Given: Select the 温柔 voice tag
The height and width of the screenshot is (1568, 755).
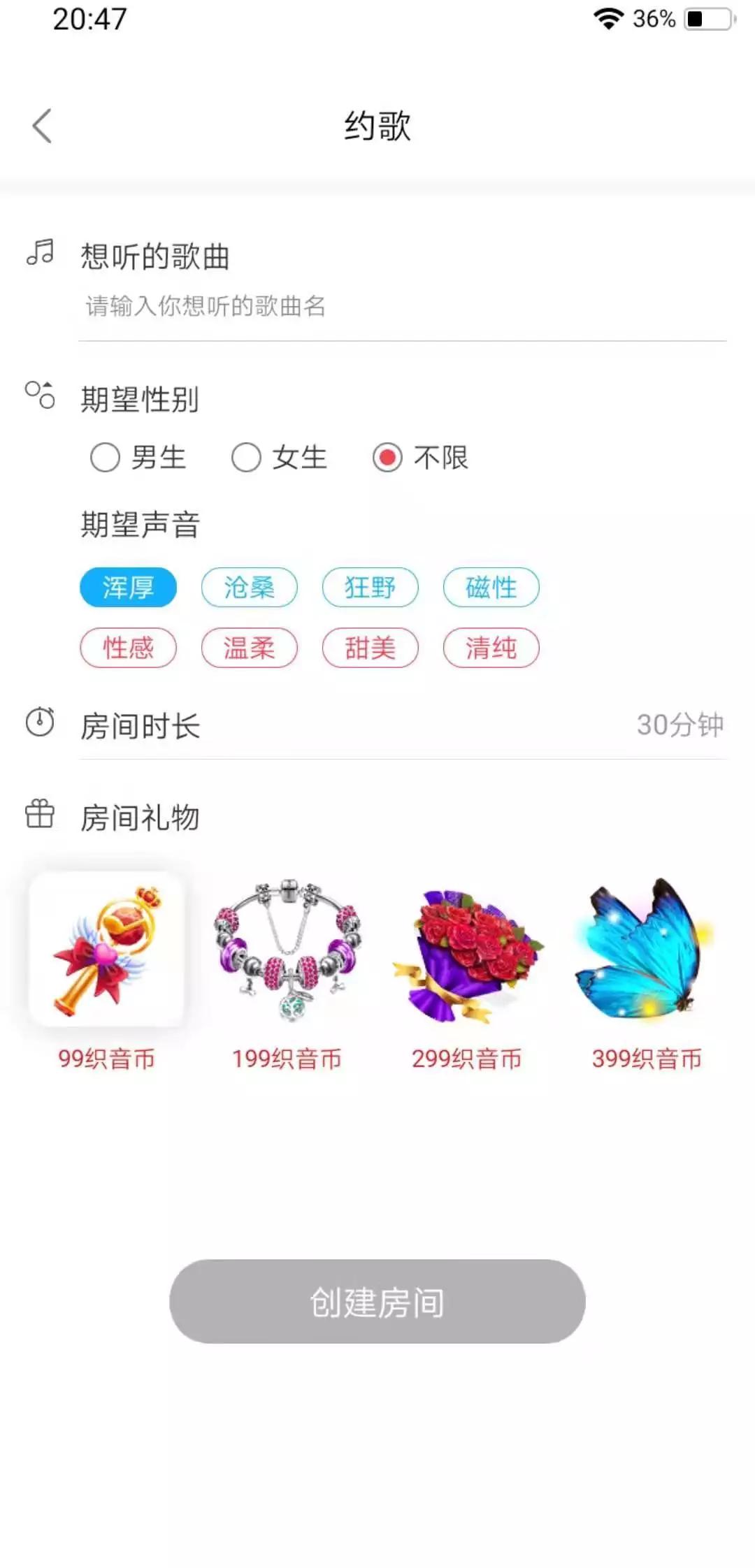Looking at the screenshot, I should point(250,648).
